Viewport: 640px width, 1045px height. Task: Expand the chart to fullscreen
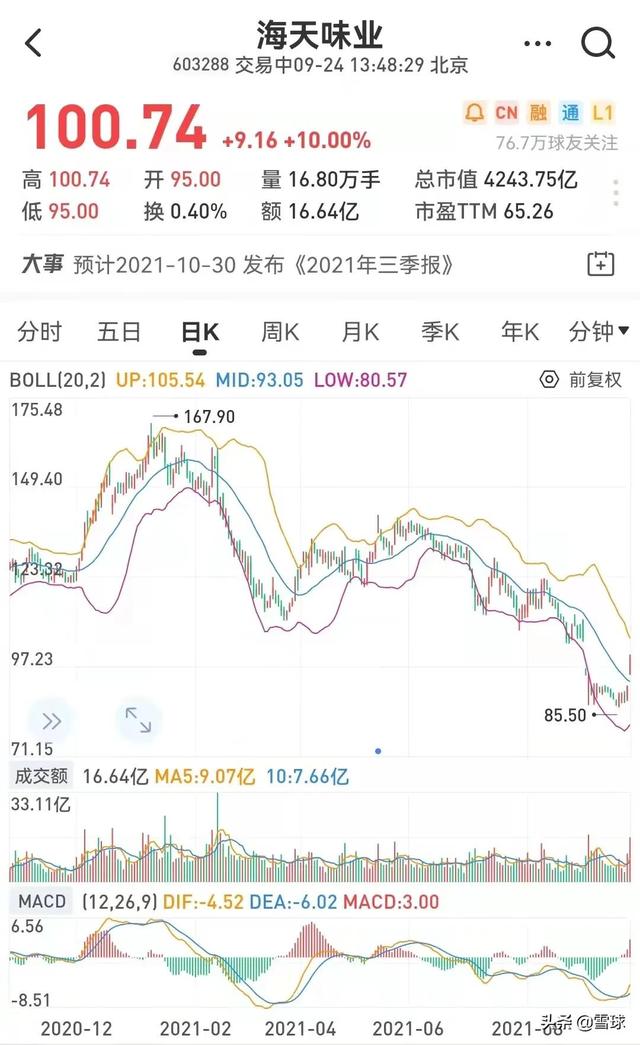pyautogui.click(x=138, y=720)
